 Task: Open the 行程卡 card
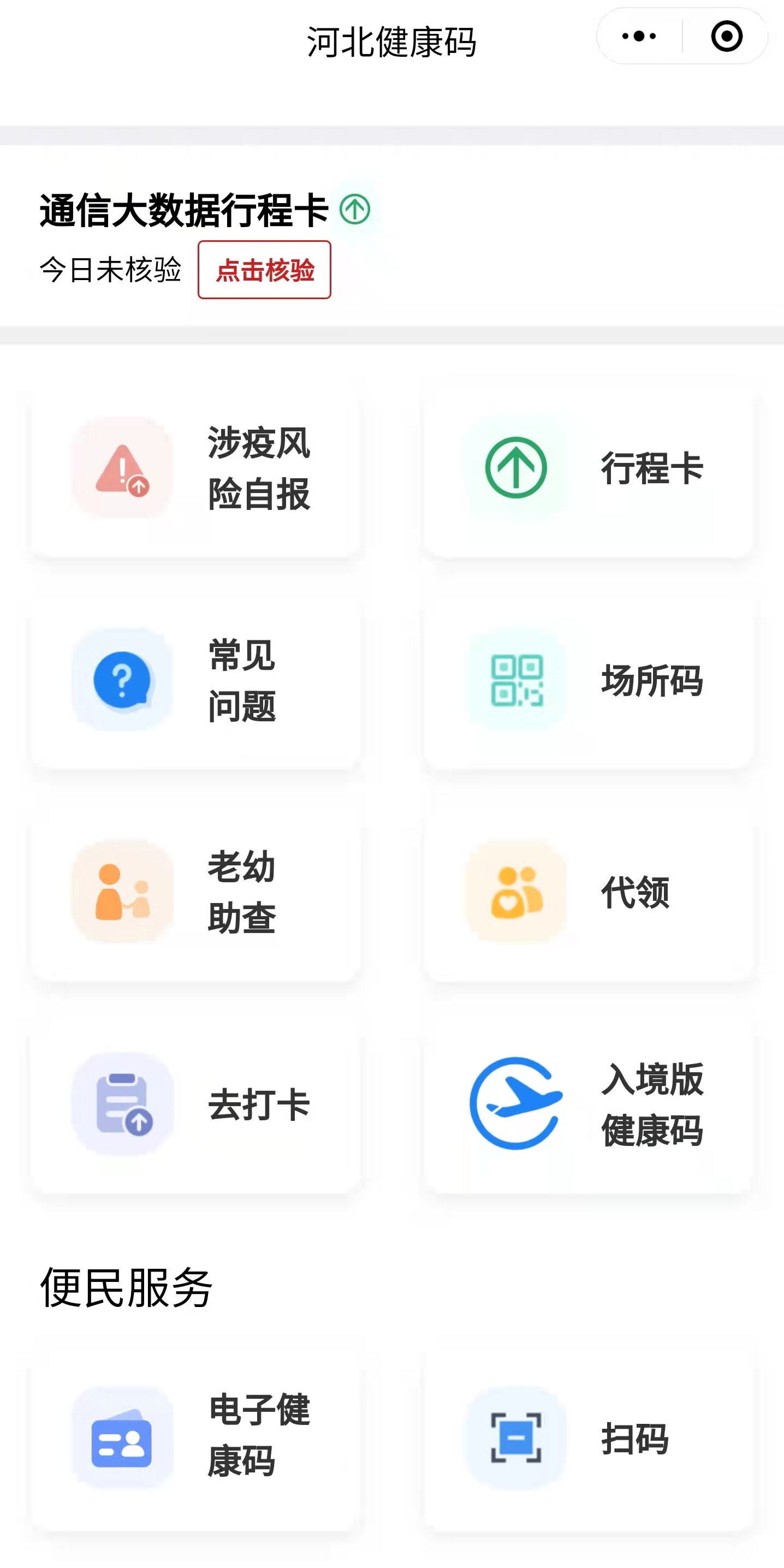pyautogui.click(x=588, y=468)
